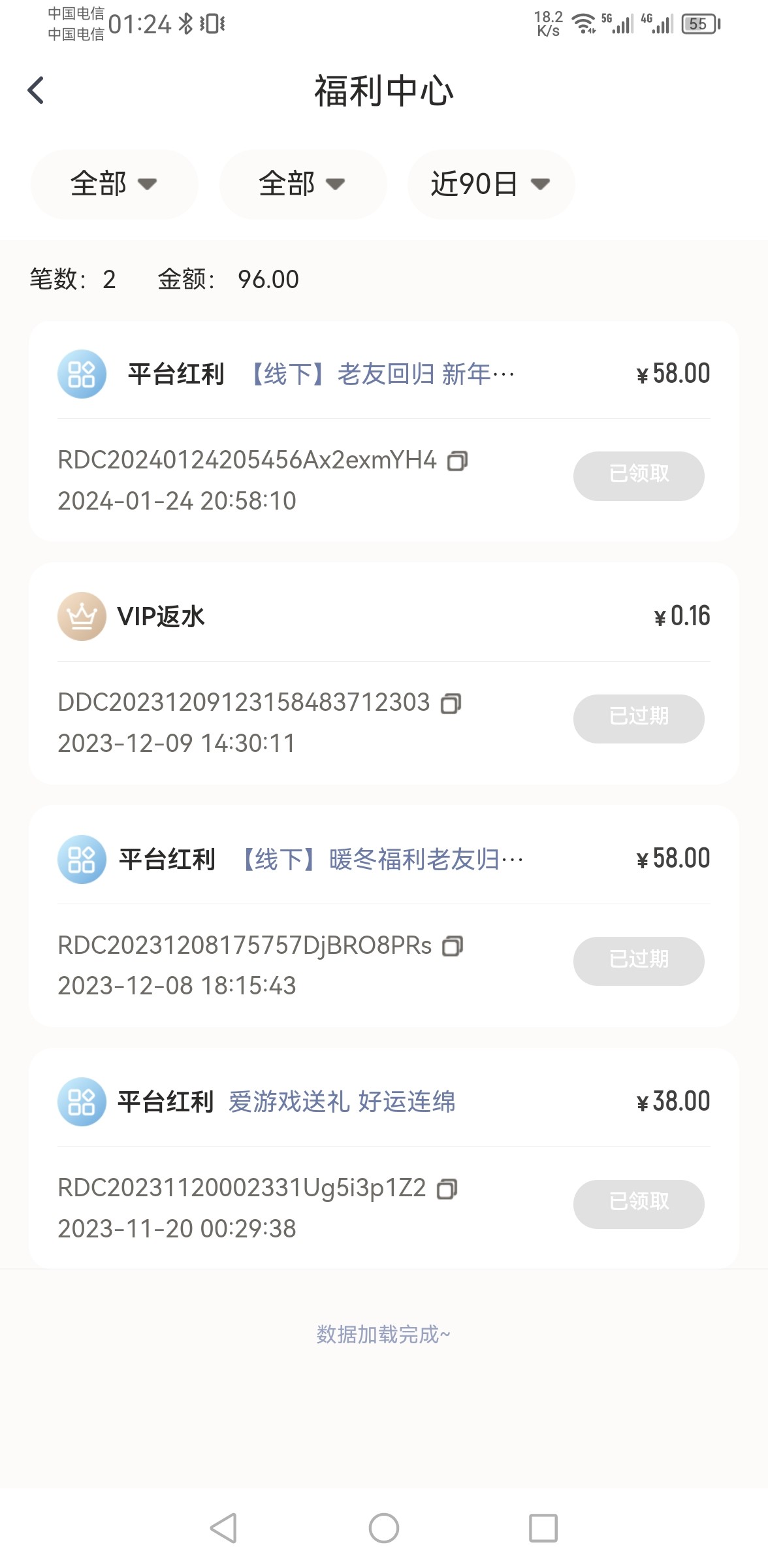
Task: Click the 已领取 button on first record
Action: (639, 476)
